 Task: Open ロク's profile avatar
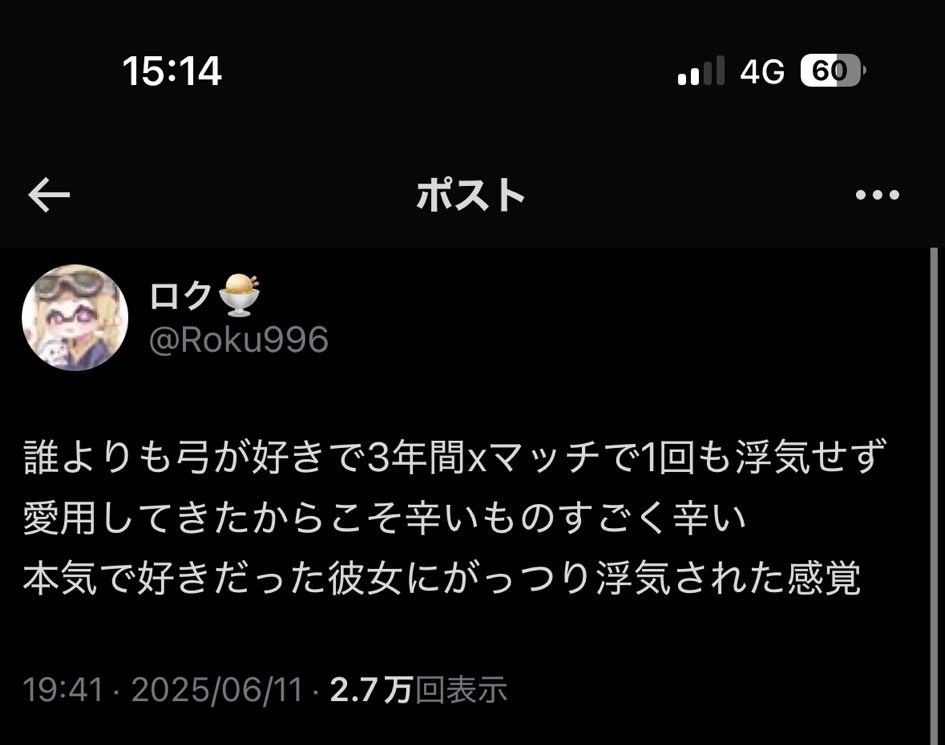point(75,318)
